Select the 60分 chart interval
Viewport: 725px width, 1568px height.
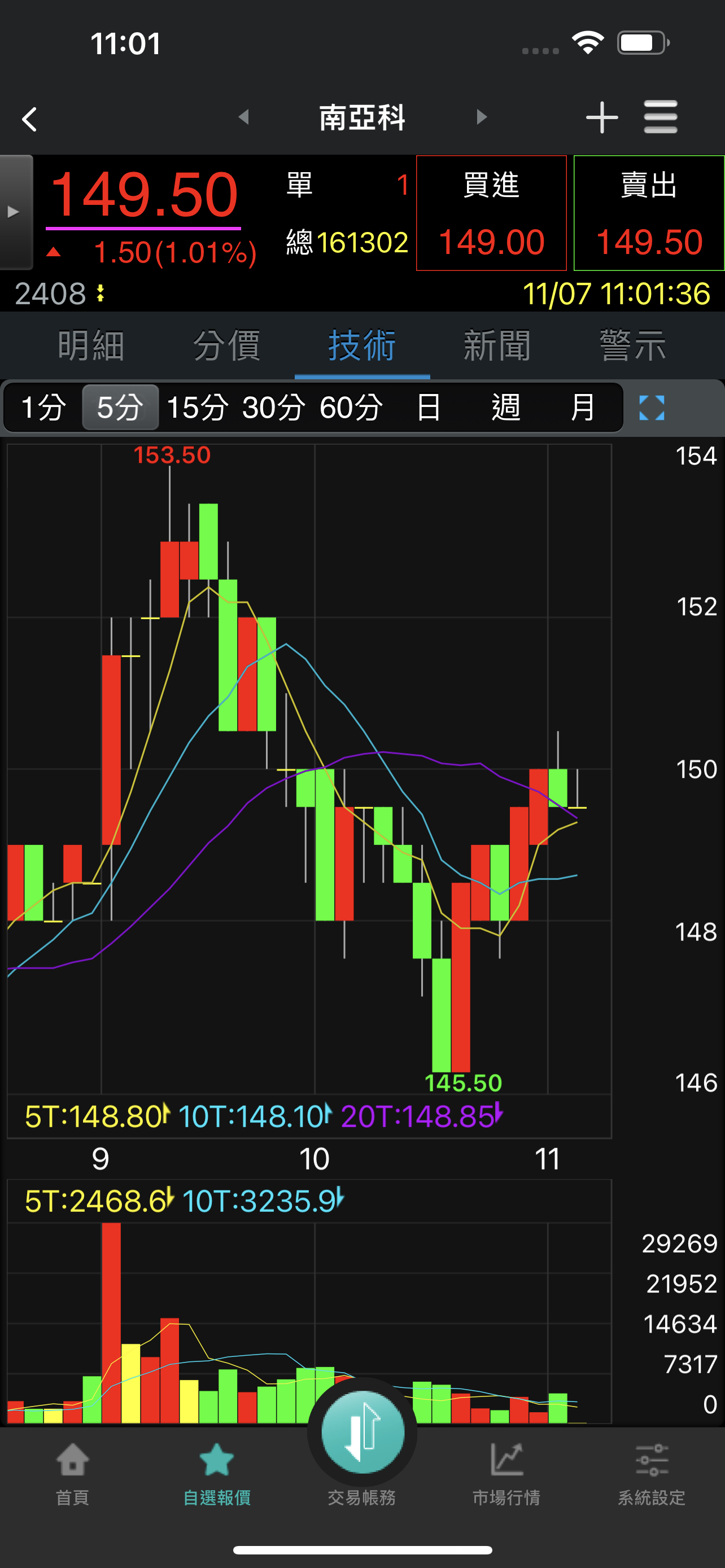tap(351, 407)
